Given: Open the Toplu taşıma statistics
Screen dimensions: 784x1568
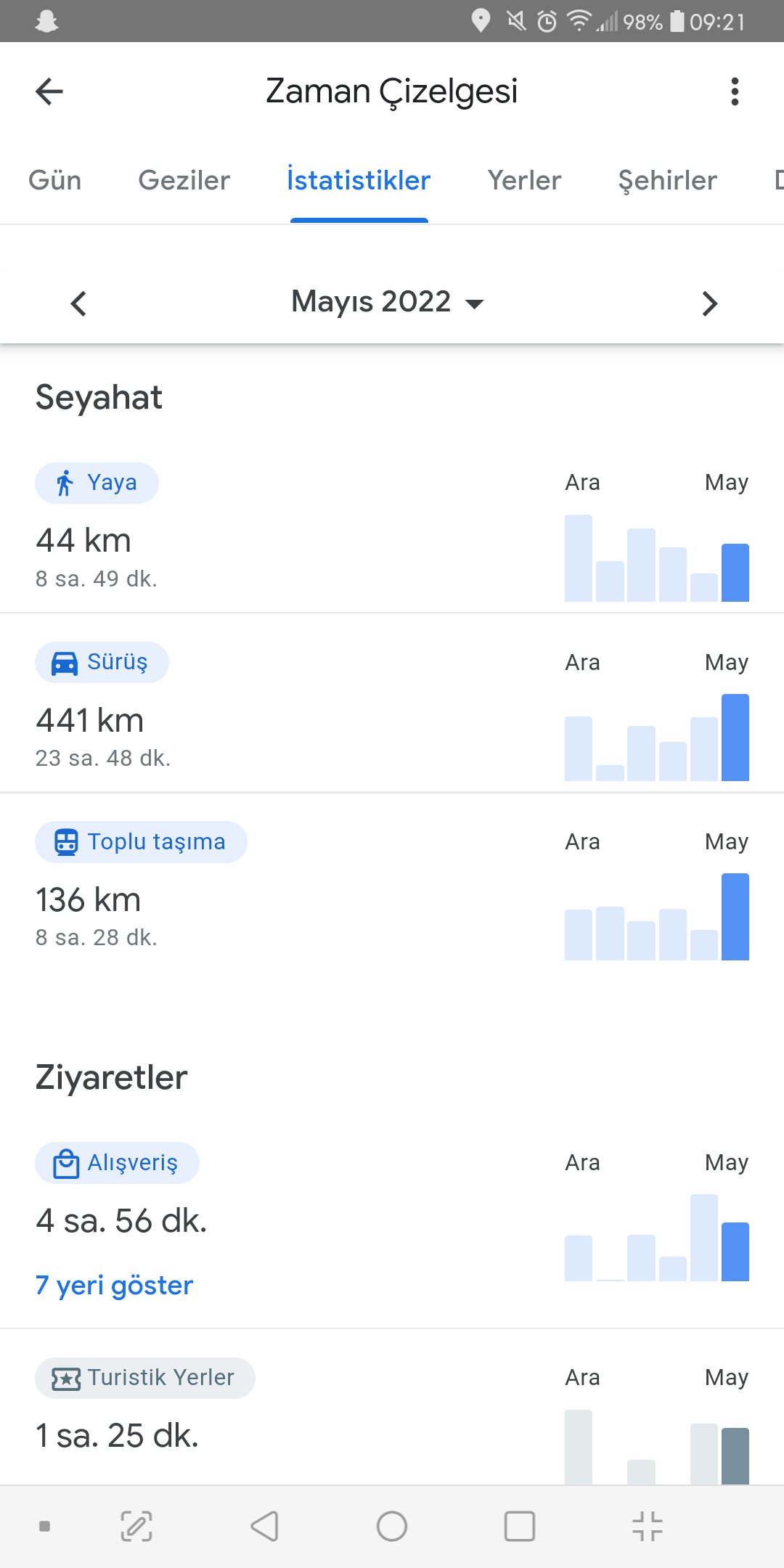Looking at the screenshot, I should click(x=141, y=842).
